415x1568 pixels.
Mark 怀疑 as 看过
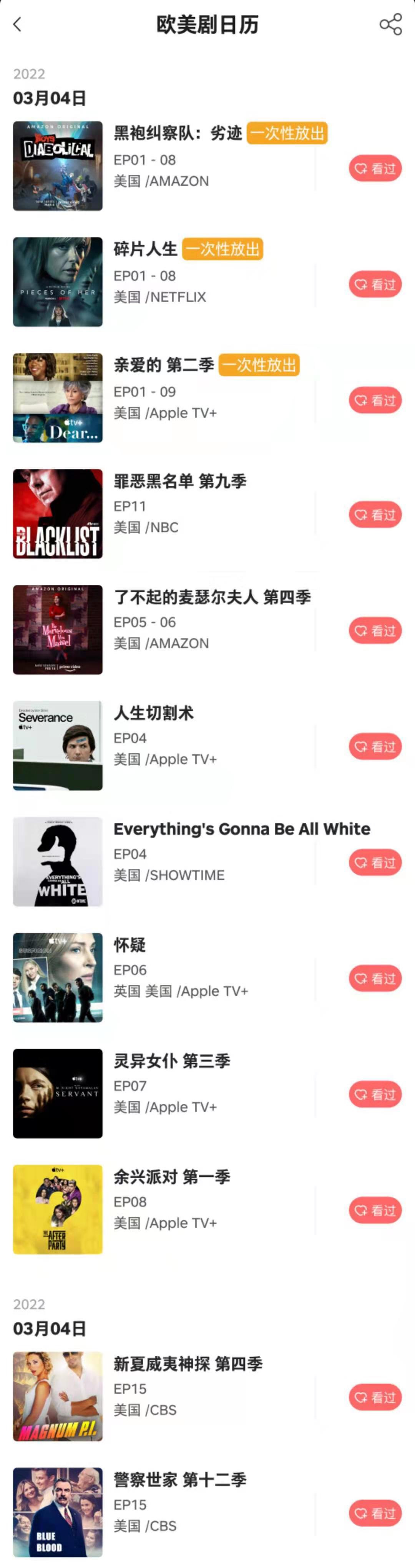(375, 979)
